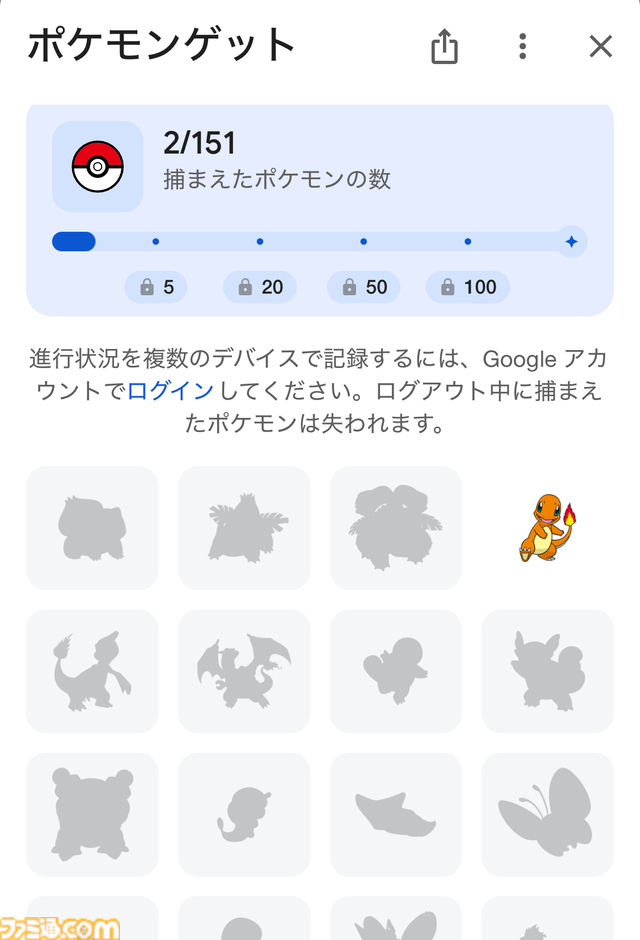This screenshot has width=640, height=940.
Task: Open the Butterfree silhouette tile
Action: [547, 815]
